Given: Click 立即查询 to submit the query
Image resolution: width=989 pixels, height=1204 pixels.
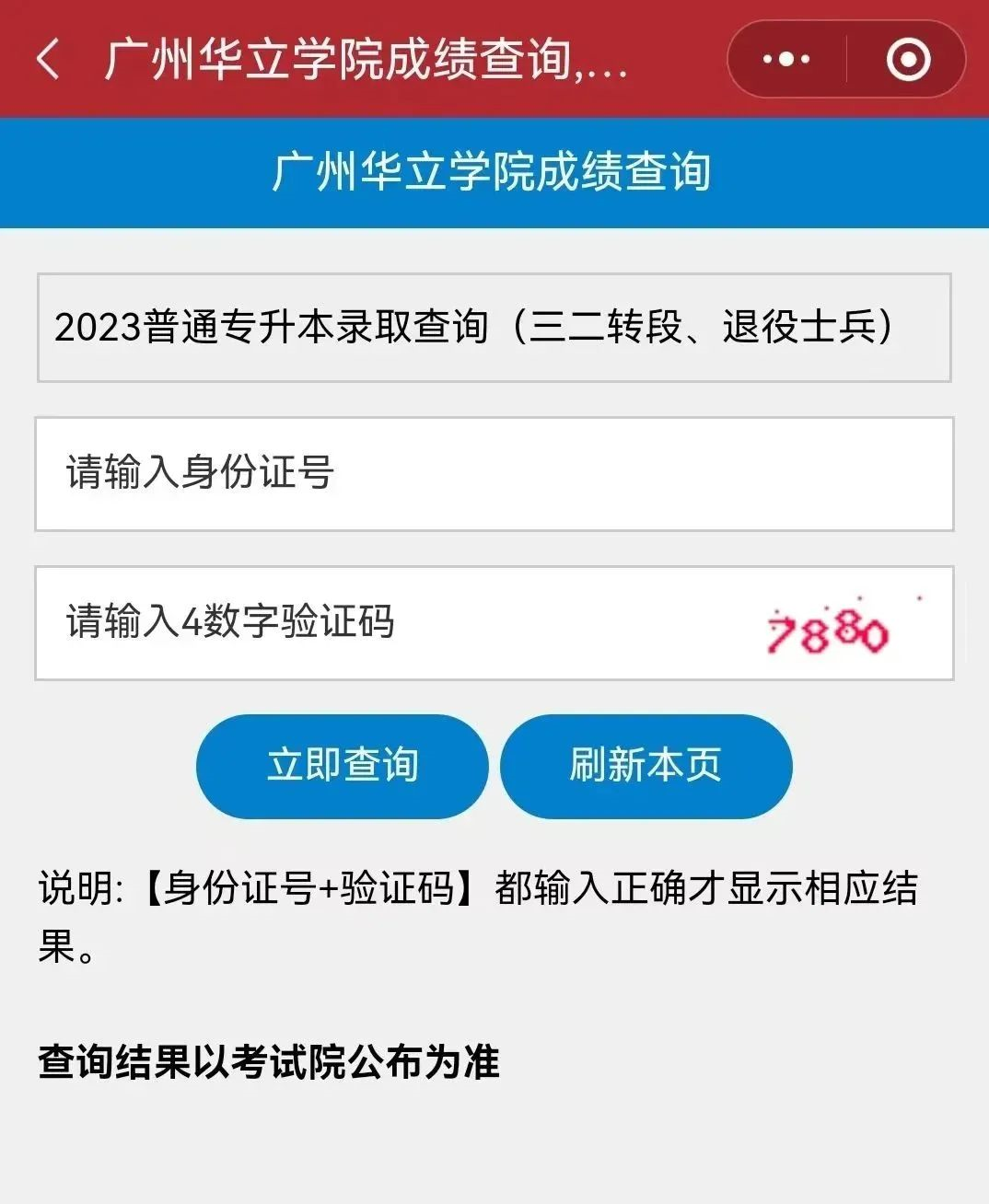Looking at the screenshot, I should 342,765.
